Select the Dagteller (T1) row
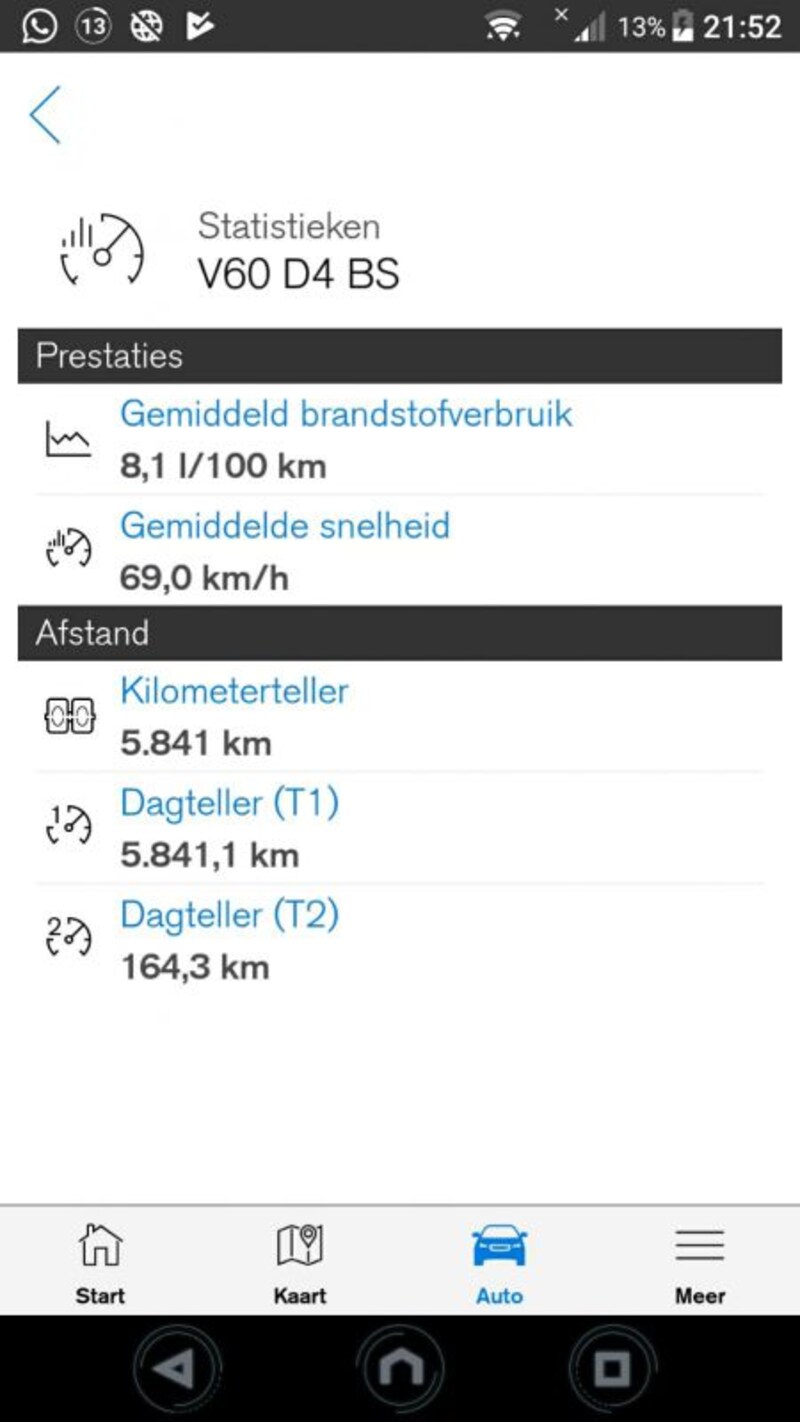800x1422 pixels. tap(400, 828)
